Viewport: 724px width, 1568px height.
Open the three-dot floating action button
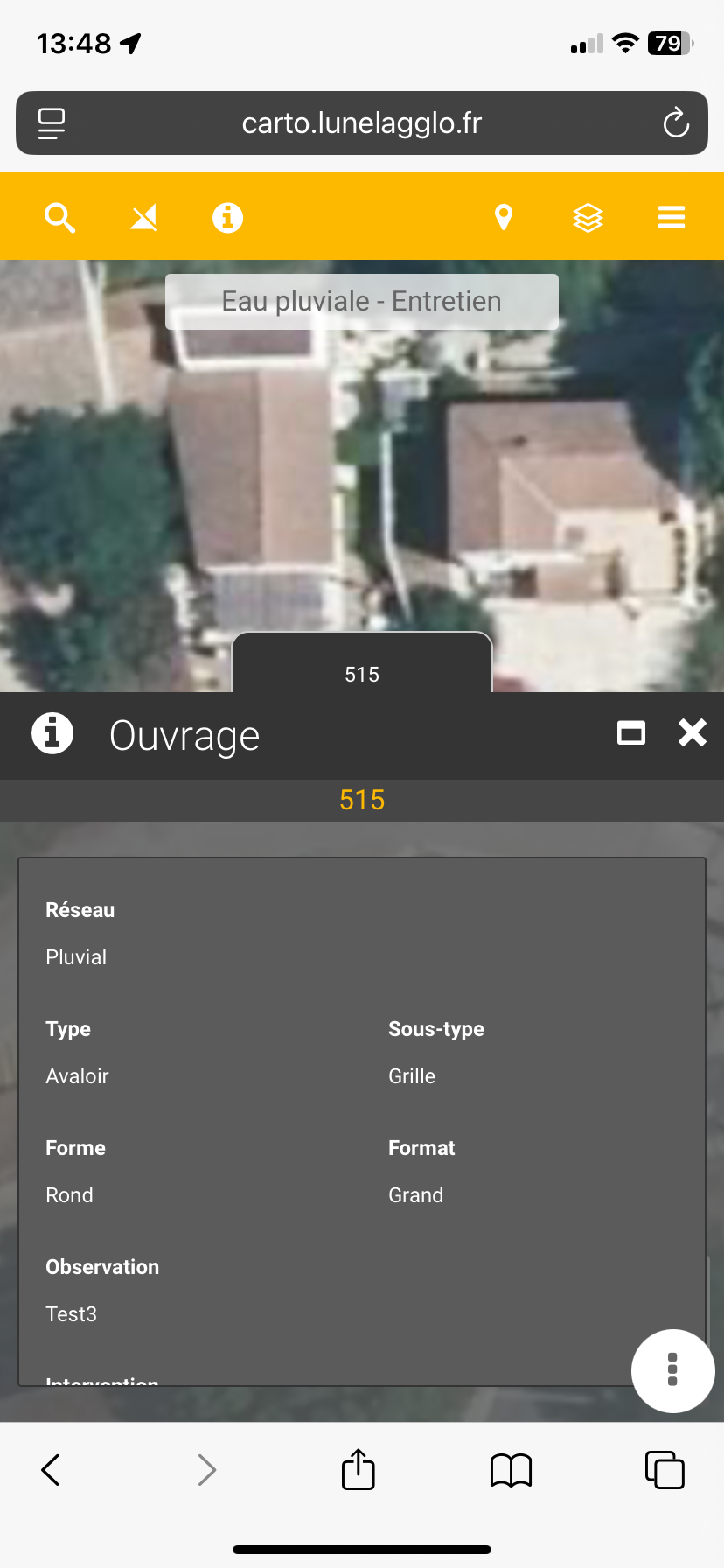coord(672,1370)
